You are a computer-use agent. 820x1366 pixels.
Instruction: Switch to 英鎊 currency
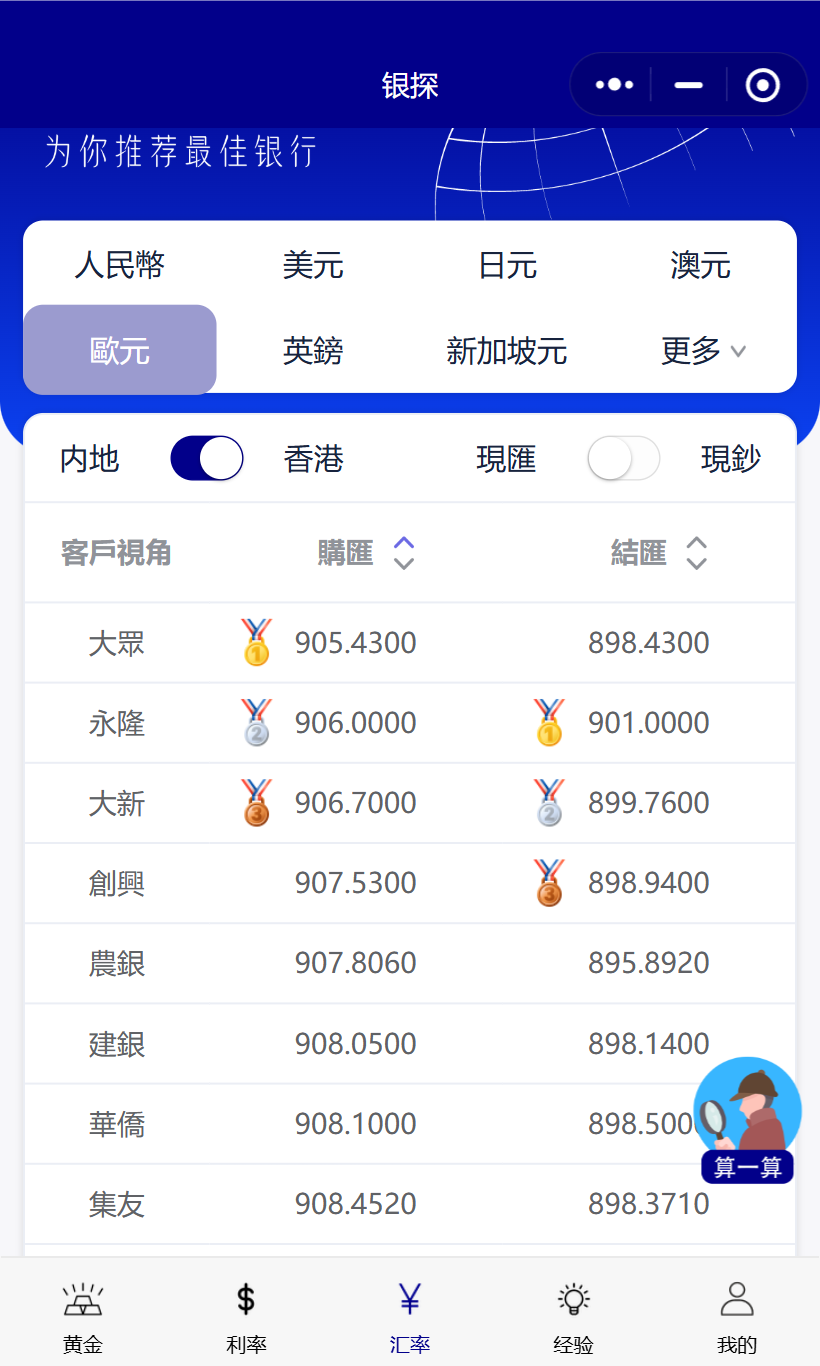pos(313,350)
